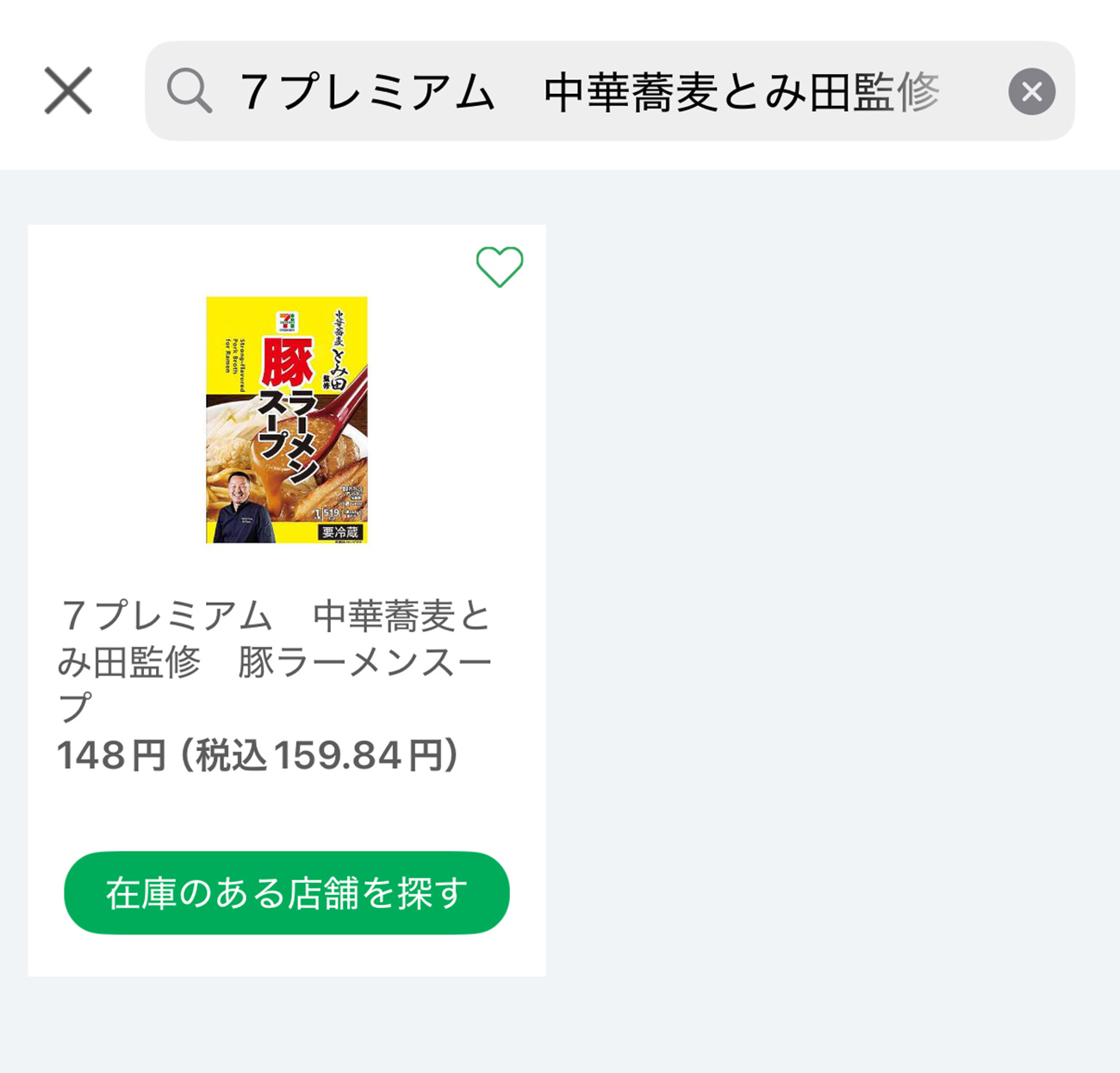Clear the search text in the field

(x=1031, y=91)
